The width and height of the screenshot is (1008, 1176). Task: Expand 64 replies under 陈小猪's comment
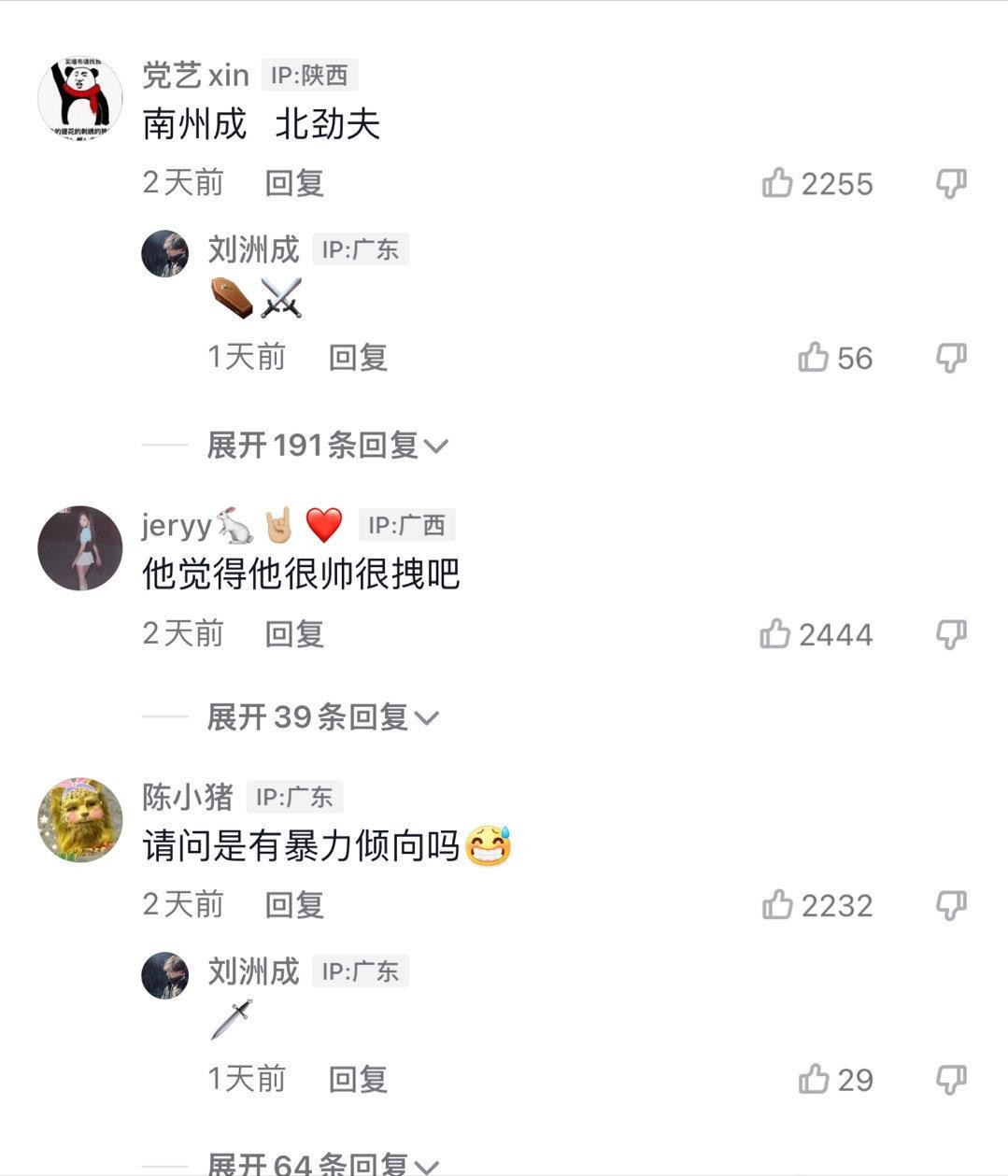[322, 1164]
